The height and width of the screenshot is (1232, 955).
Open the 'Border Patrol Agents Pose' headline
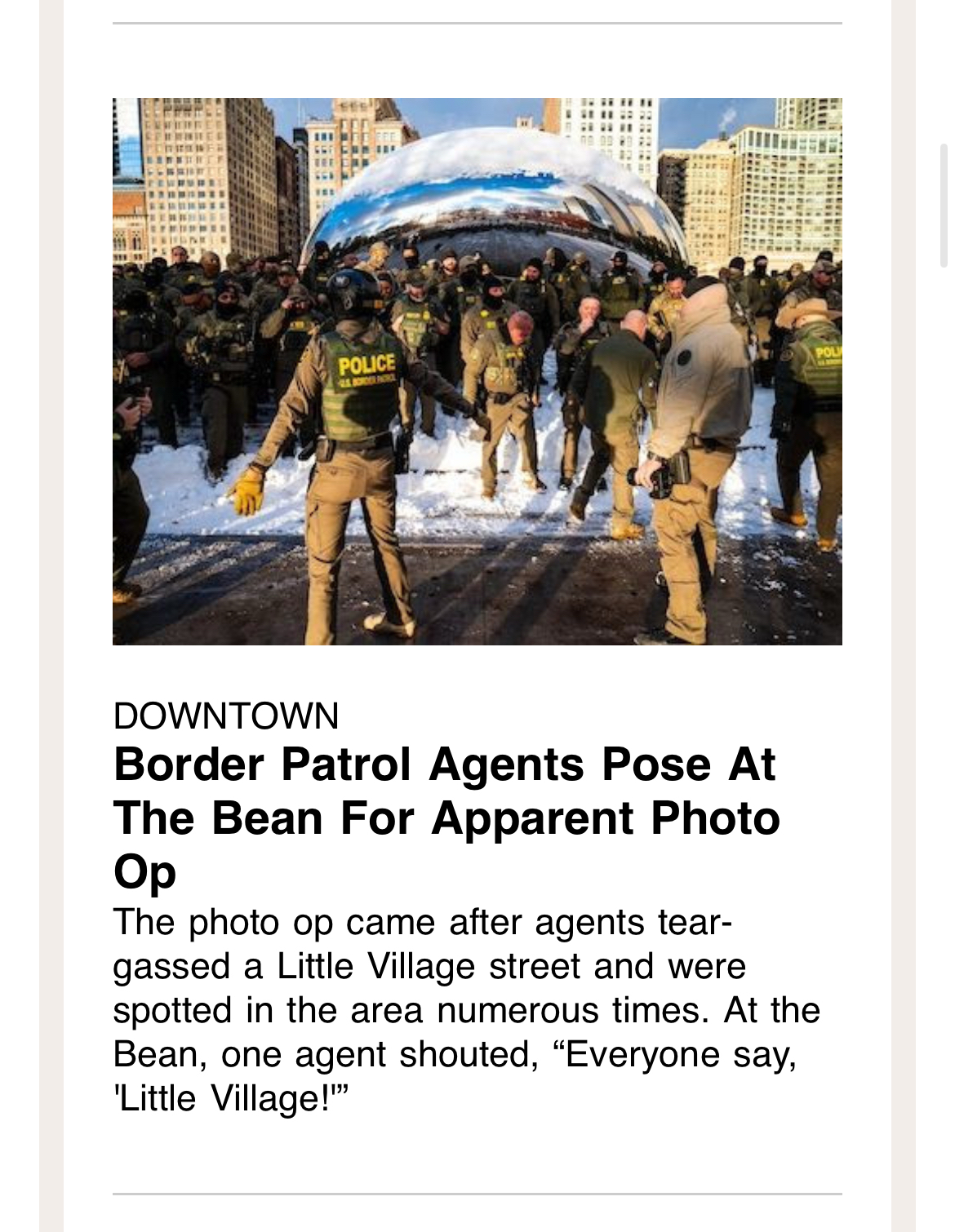point(445,816)
